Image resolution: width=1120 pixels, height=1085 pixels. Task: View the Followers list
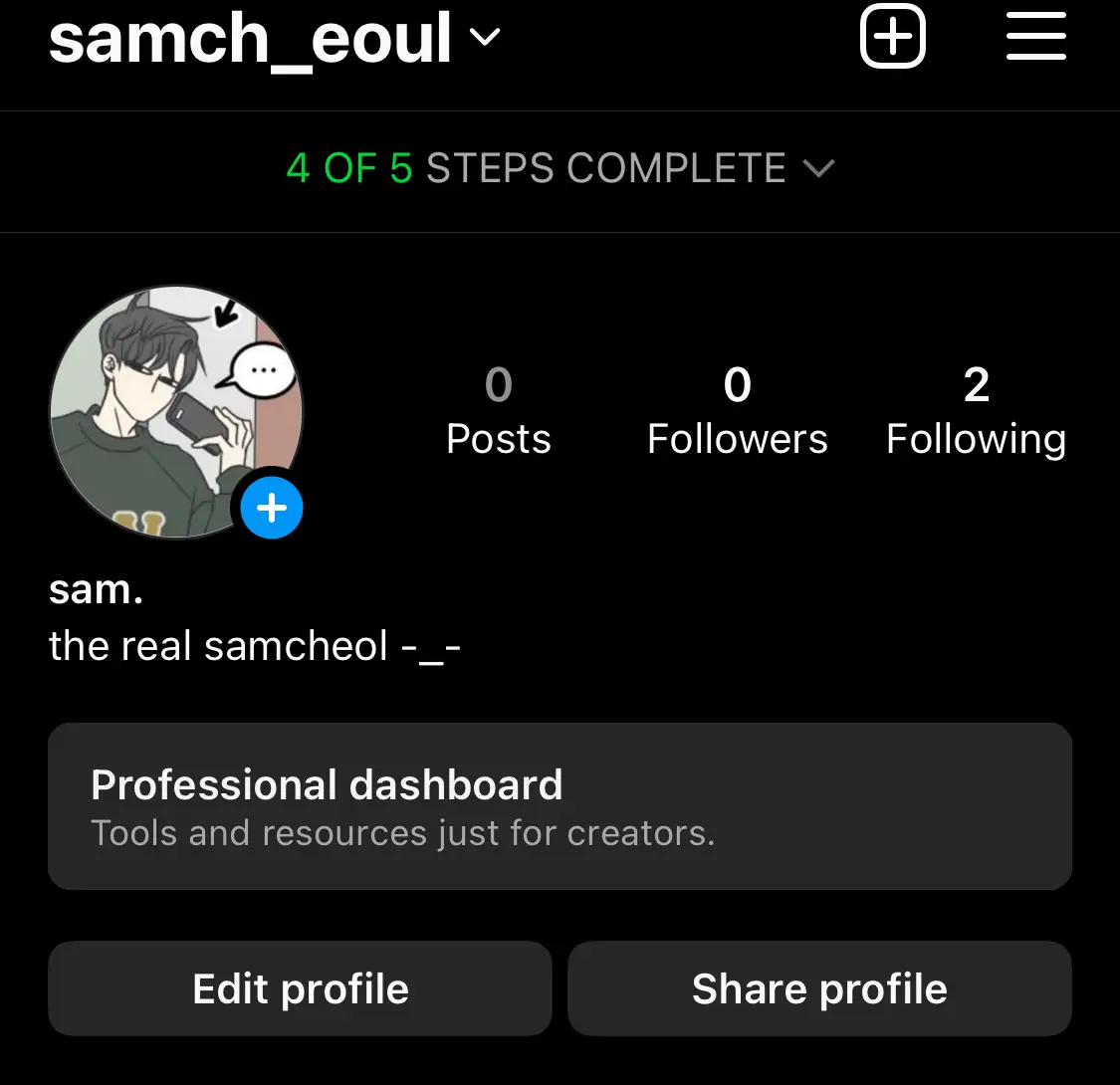click(737, 411)
